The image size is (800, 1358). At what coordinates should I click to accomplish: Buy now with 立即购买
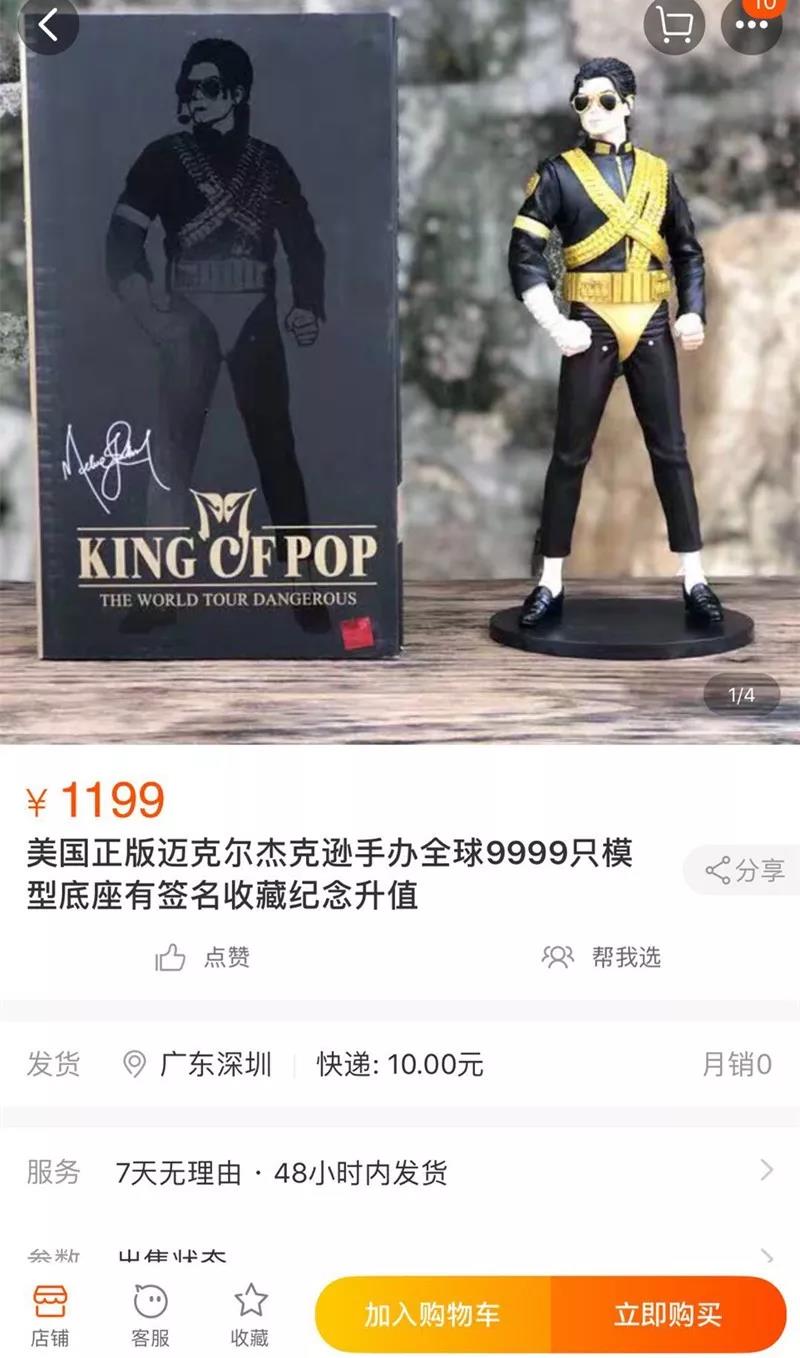point(668,1314)
